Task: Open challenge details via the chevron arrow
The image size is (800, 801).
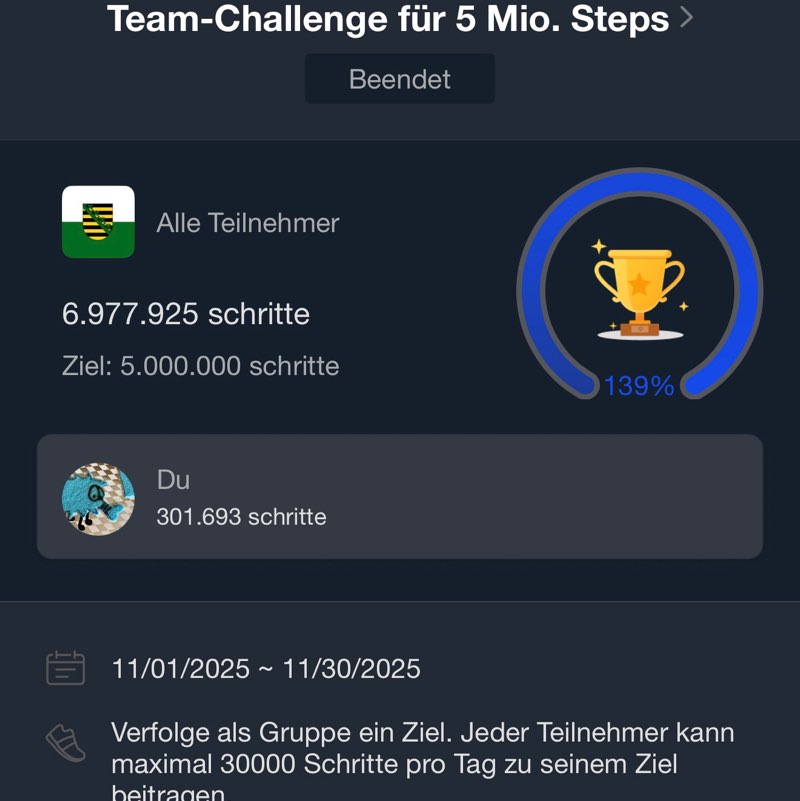Action: click(687, 17)
